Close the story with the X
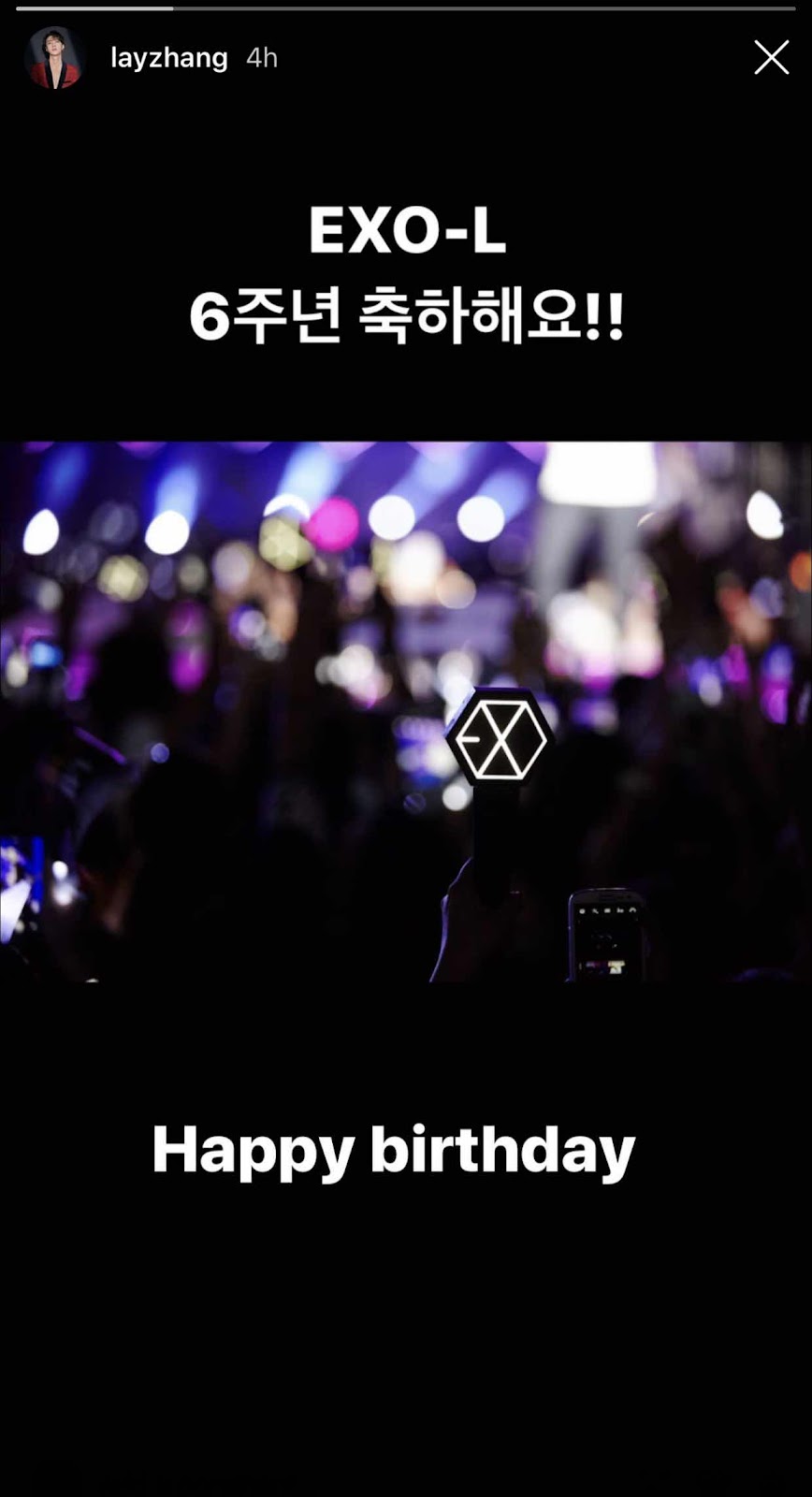Image resolution: width=812 pixels, height=1497 pixels. pos(771,58)
